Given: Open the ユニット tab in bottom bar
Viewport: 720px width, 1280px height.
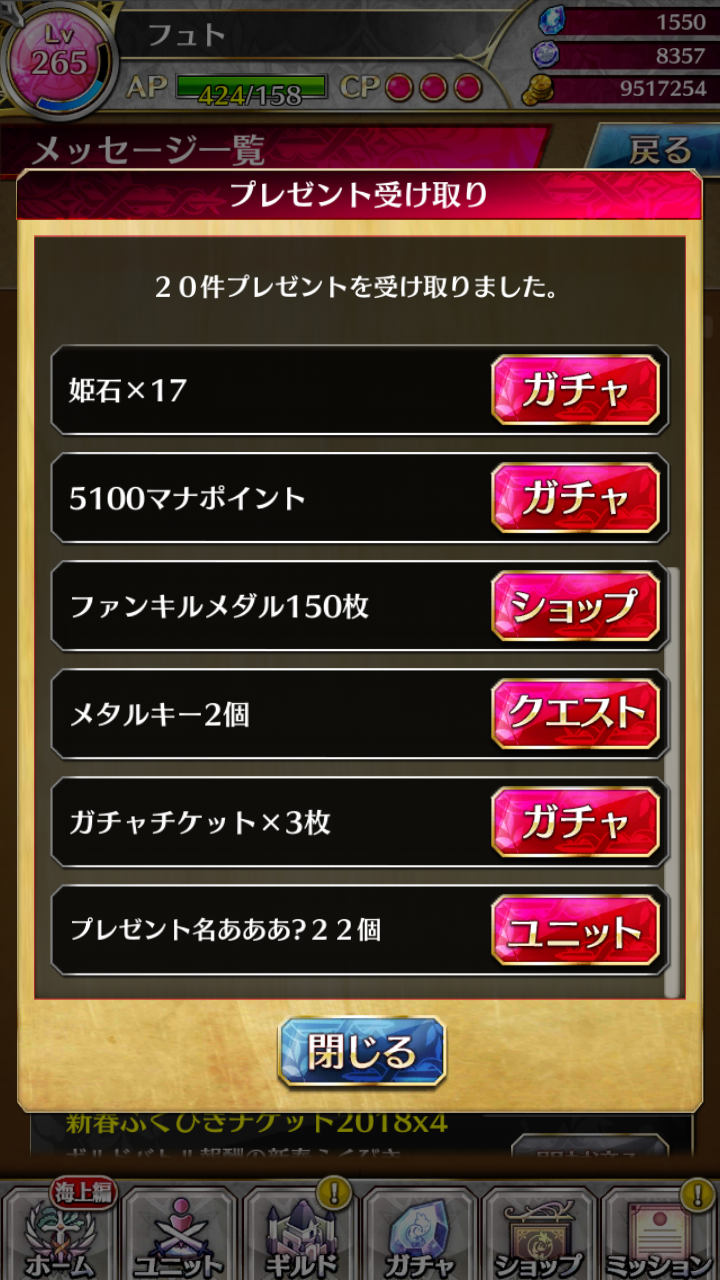Looking at the screenshot, I should tap(180, 1232).
